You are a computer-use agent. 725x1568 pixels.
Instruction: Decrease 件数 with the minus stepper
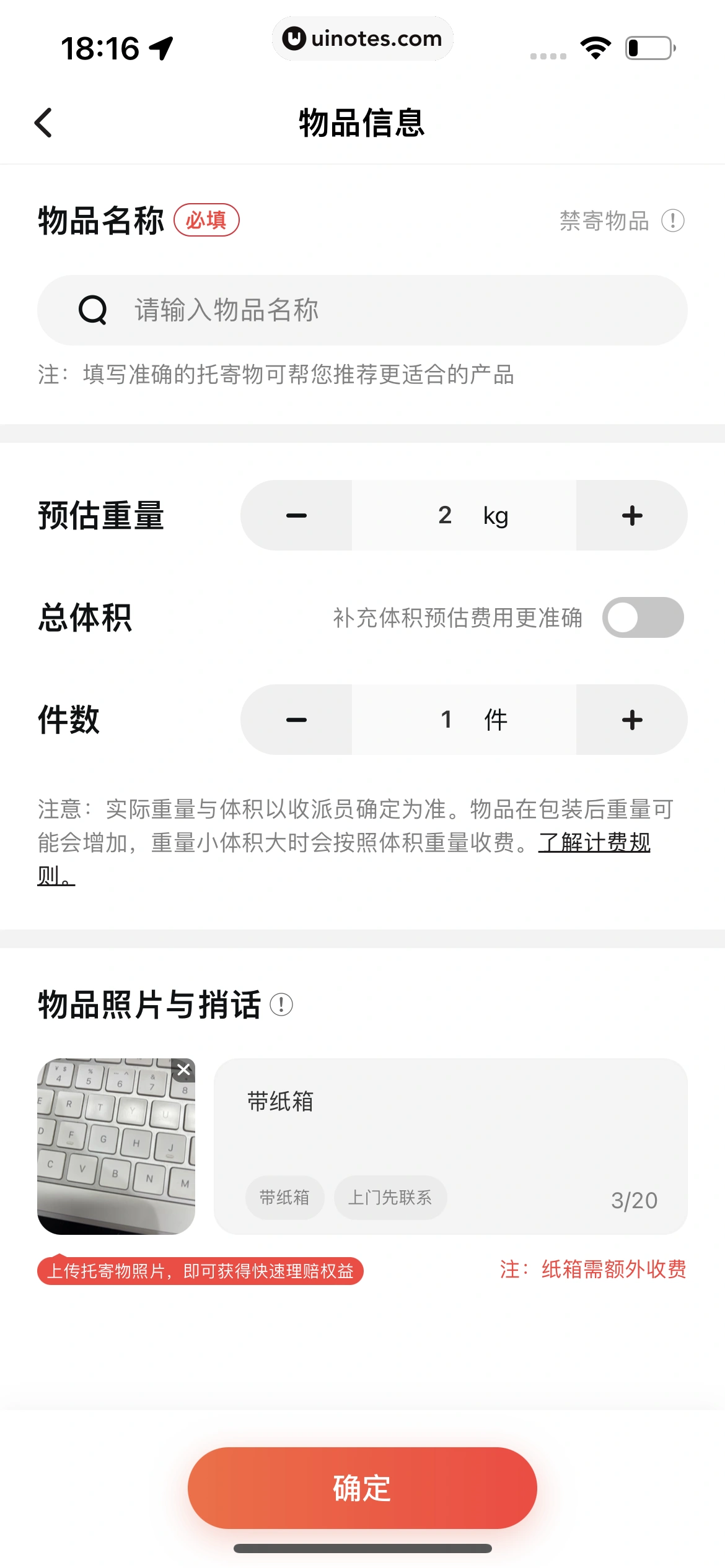pos(296,719)
